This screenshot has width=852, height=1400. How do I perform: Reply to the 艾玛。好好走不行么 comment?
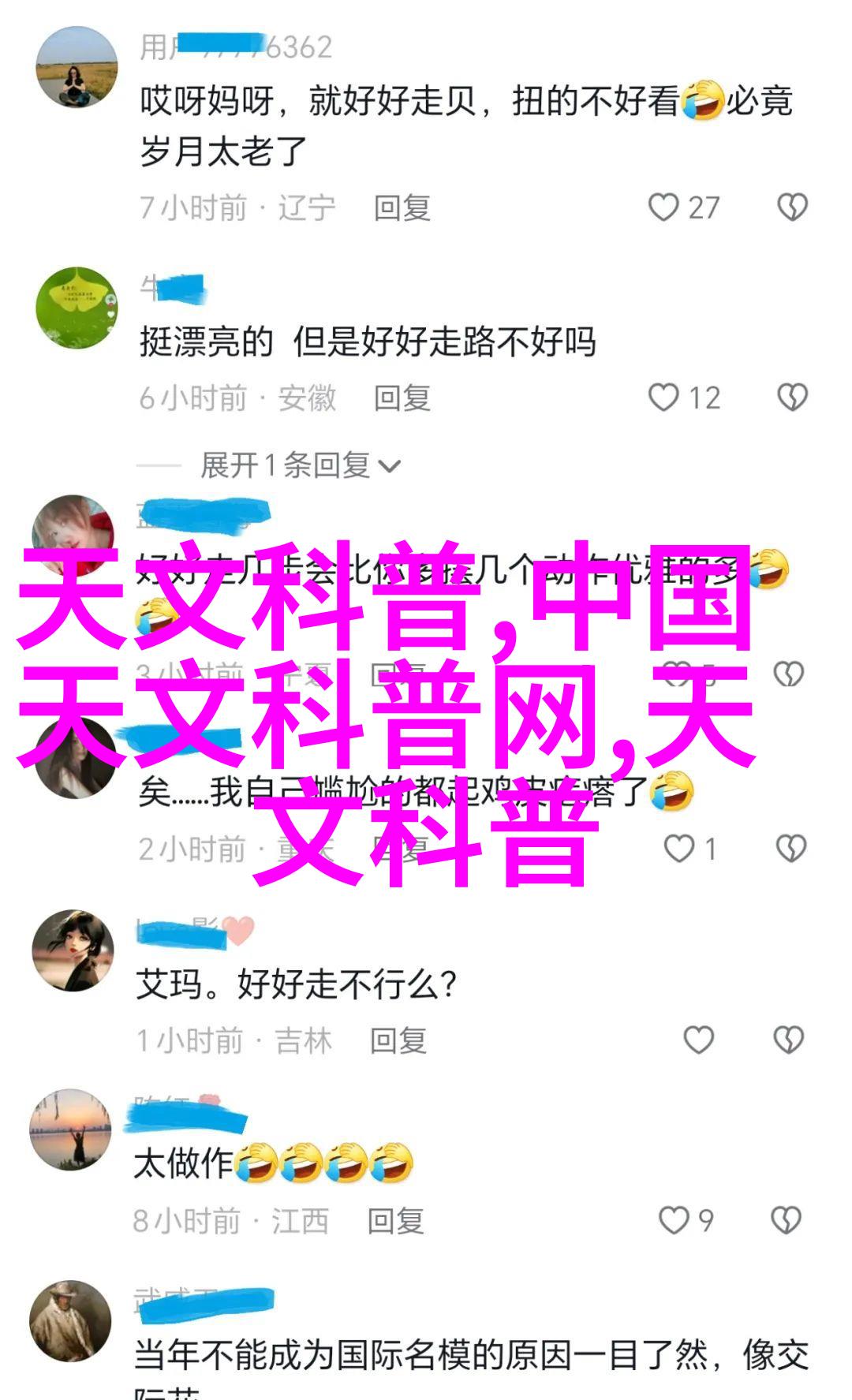coord(398,1041)
